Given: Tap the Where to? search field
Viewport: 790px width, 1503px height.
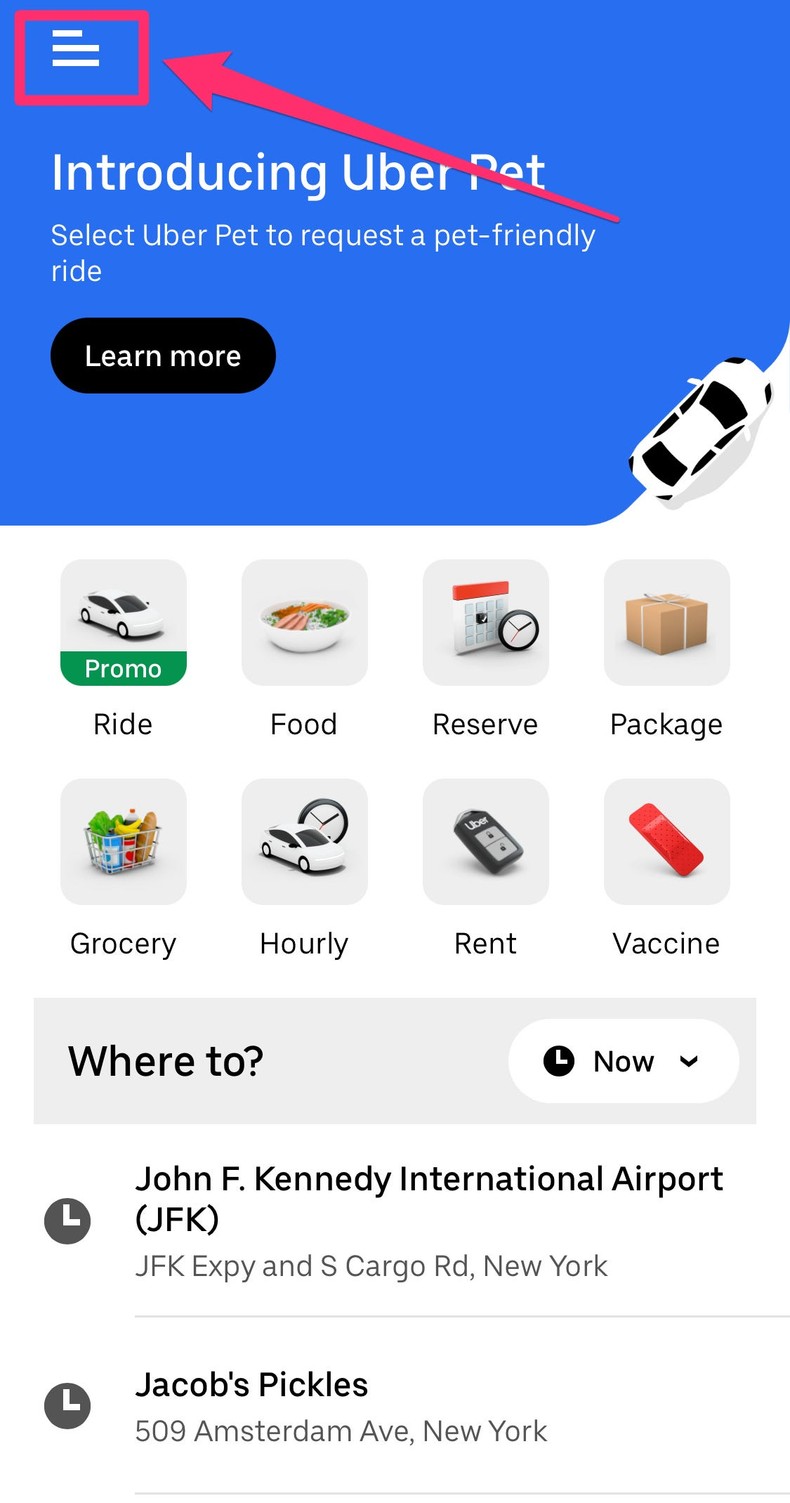Looking at the screenshot, I should tap(165, 1061).
